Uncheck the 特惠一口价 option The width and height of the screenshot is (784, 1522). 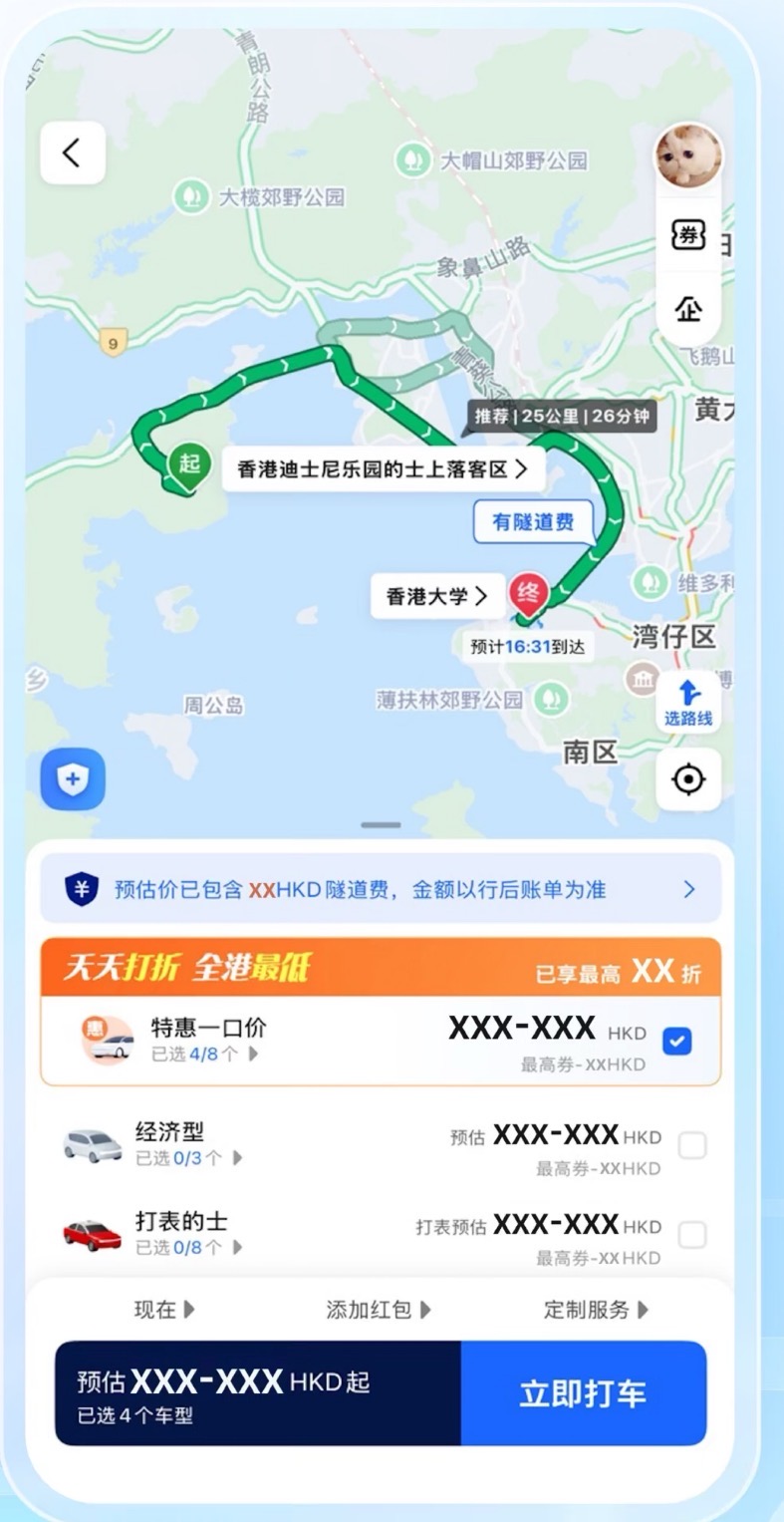pyautogui.click(x=677, y=1042)
